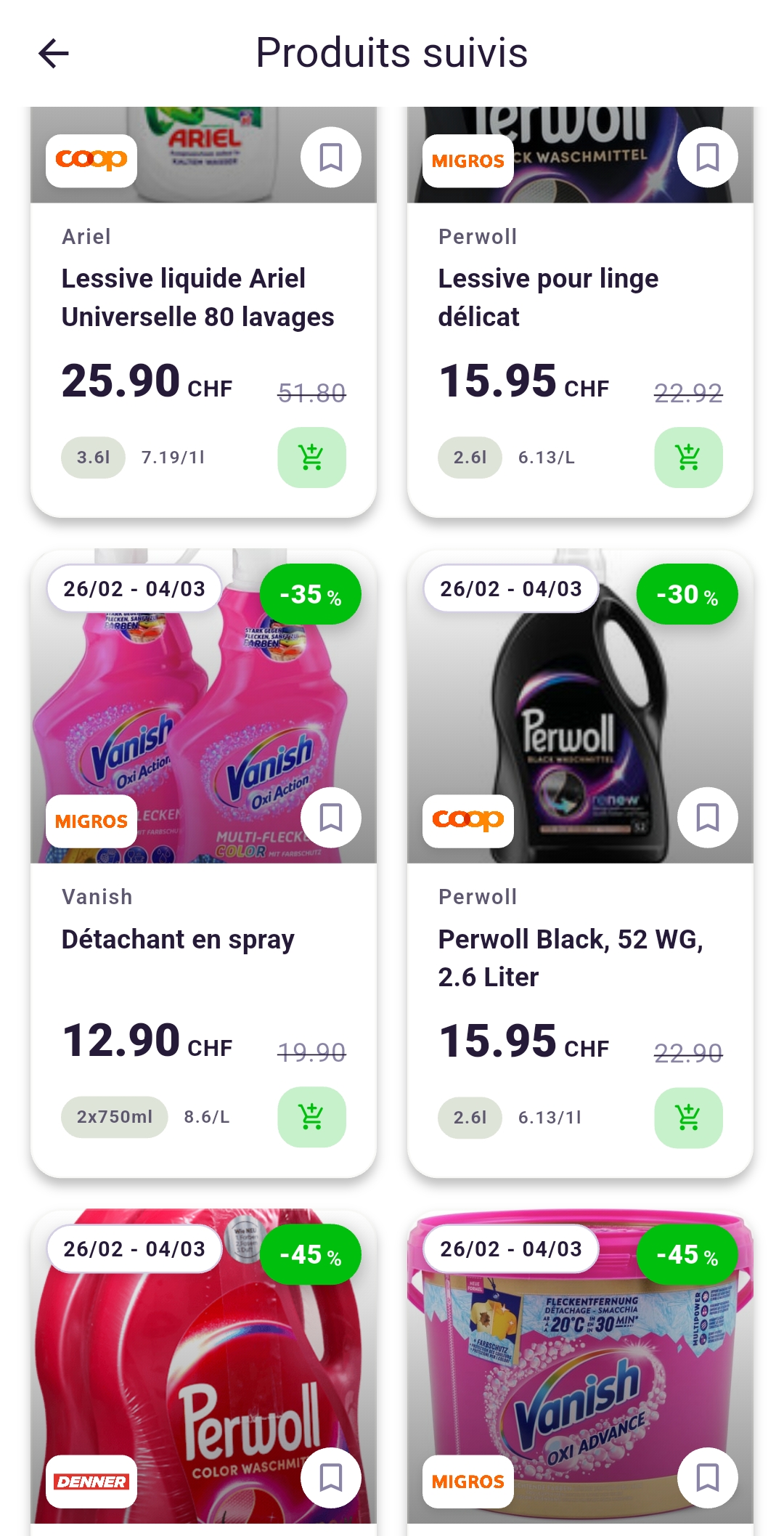The width and height of the screenshot is (784, 1536).
Task: Toggle bookmark on Vanish Oxi Advance card
Action: coord(707,1480)
